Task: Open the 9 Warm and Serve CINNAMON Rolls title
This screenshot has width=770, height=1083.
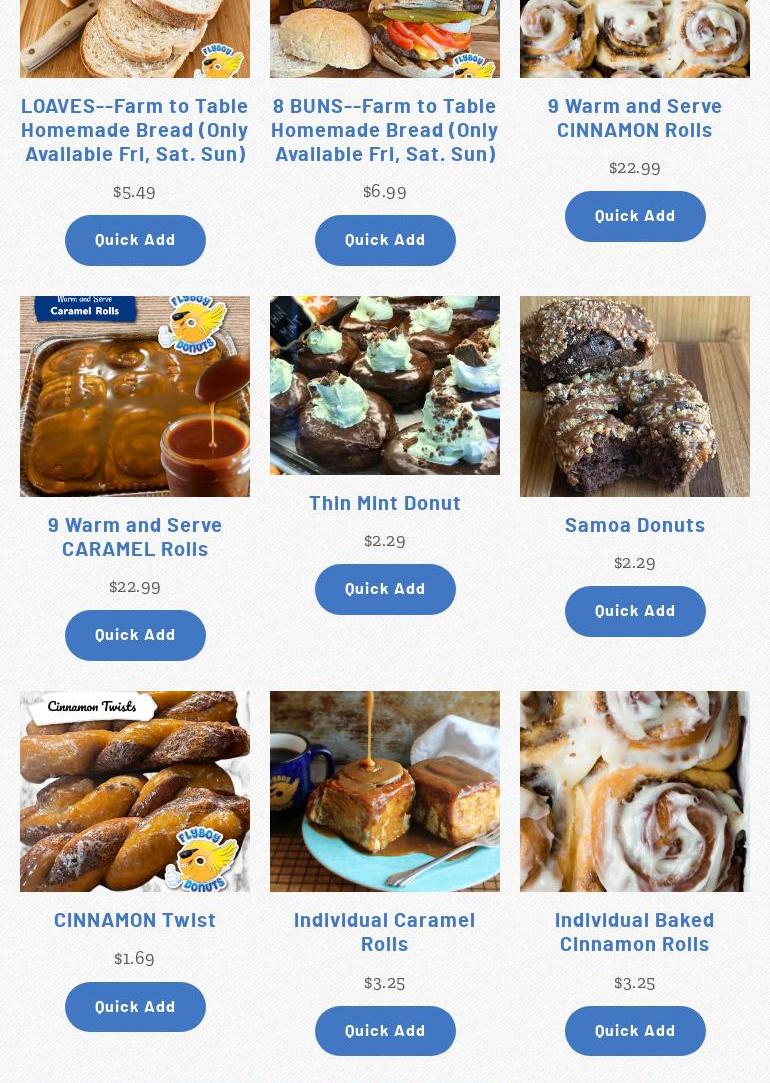Action: (635, 117)
